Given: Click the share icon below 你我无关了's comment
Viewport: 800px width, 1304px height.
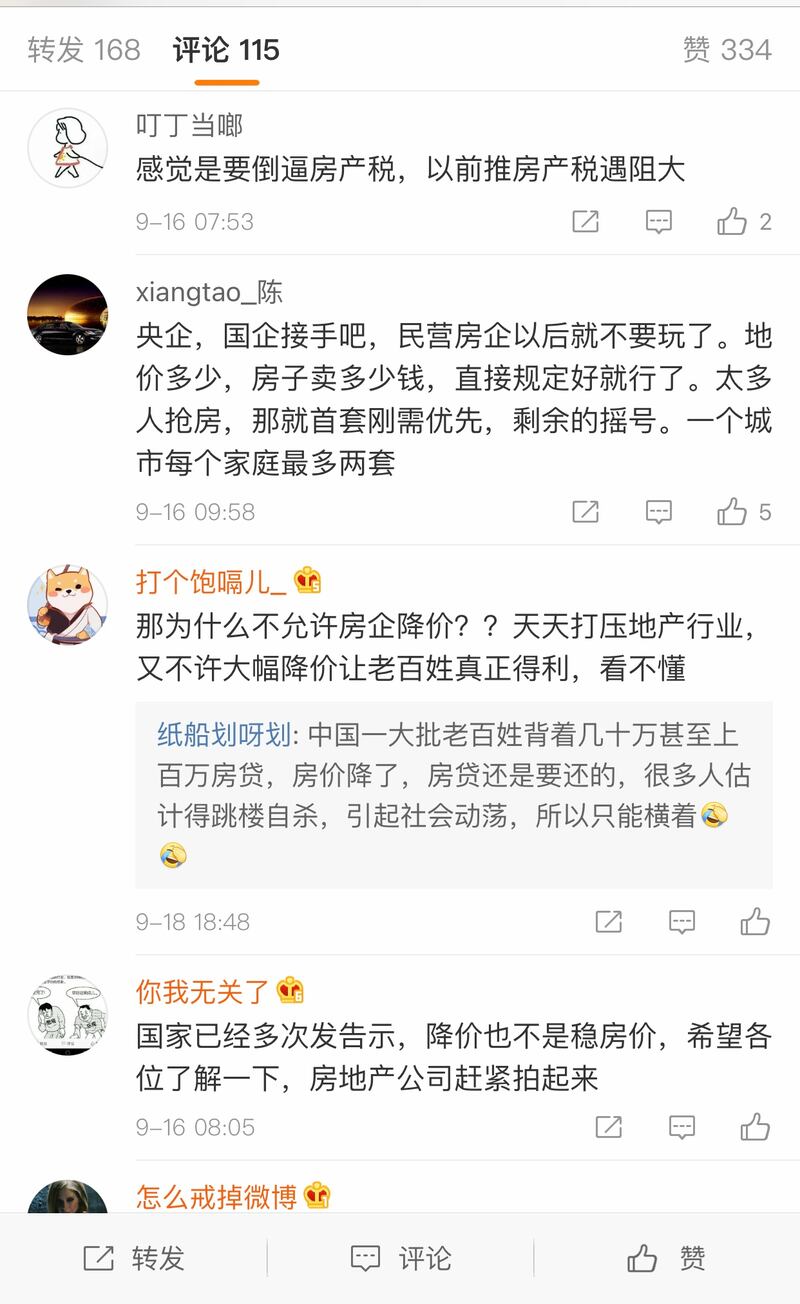Looking at the screenshot, I should 610,1127.
